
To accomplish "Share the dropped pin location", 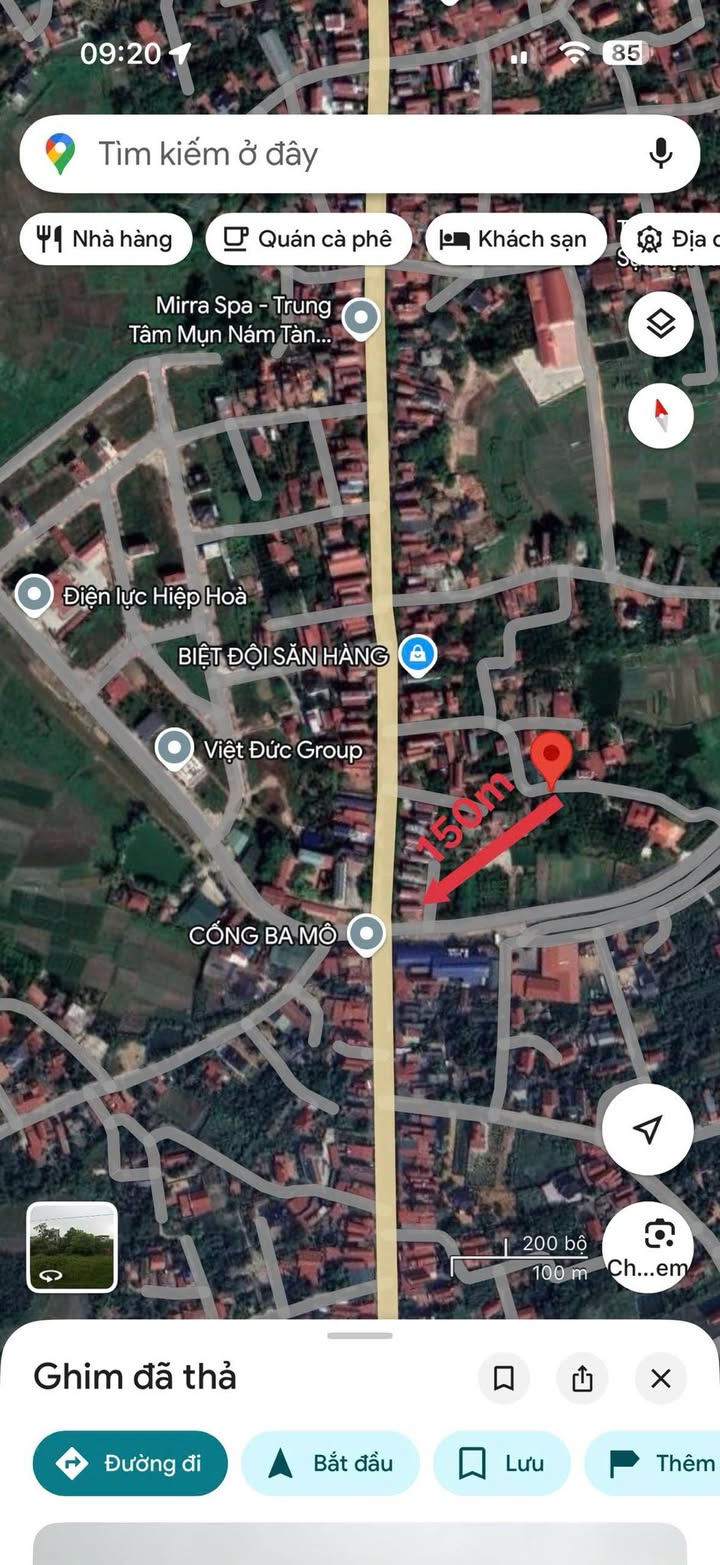I will pos(582,1379).
